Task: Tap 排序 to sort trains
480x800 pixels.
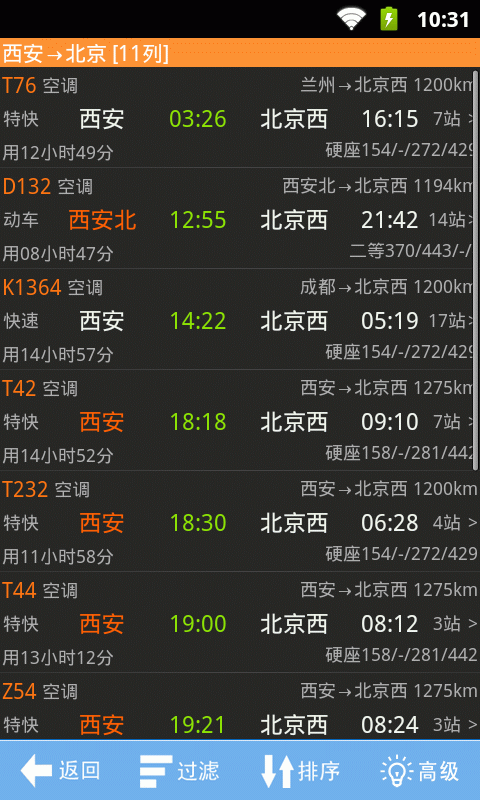Action: 300,770
